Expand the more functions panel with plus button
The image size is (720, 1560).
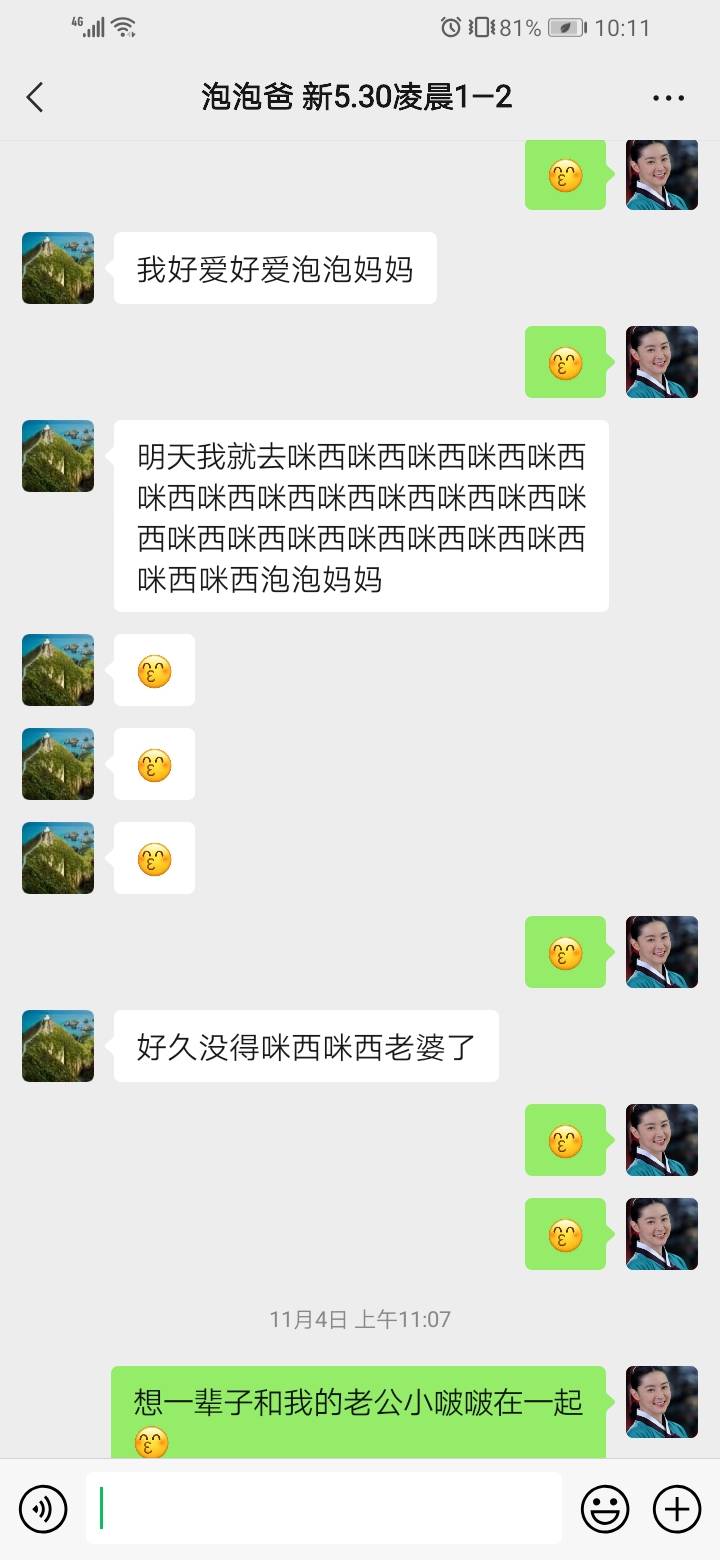click(678, 1508)
